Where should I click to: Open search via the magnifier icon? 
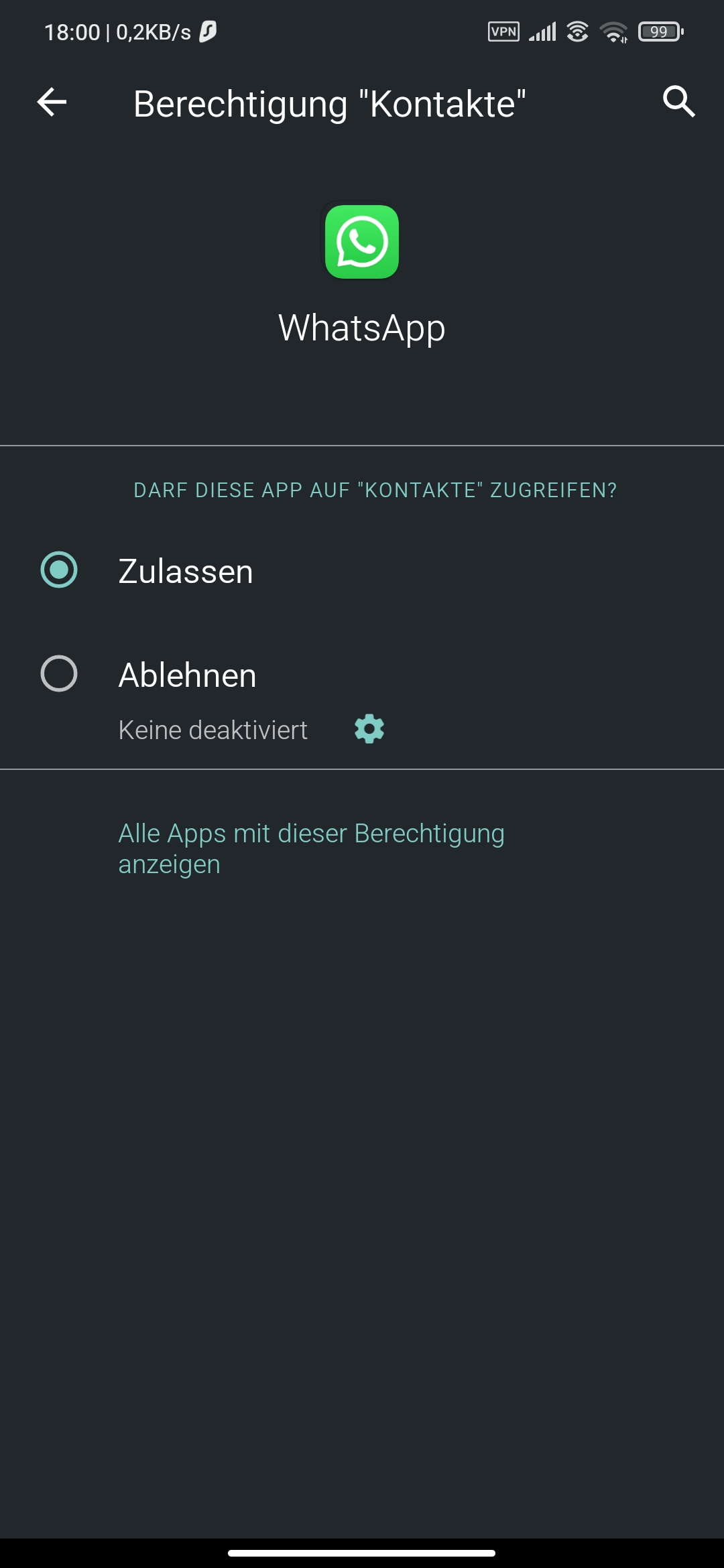click(678, 102)
